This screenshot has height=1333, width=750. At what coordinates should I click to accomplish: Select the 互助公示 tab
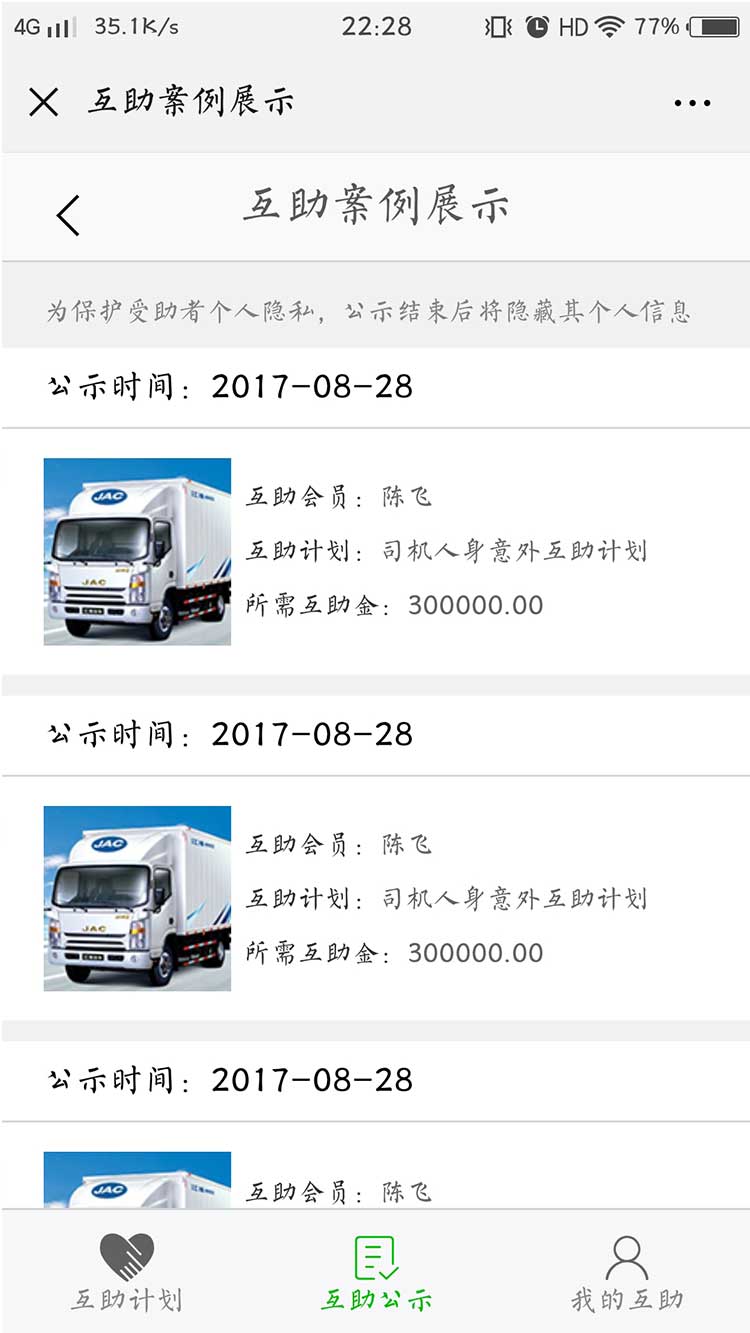376,1273
